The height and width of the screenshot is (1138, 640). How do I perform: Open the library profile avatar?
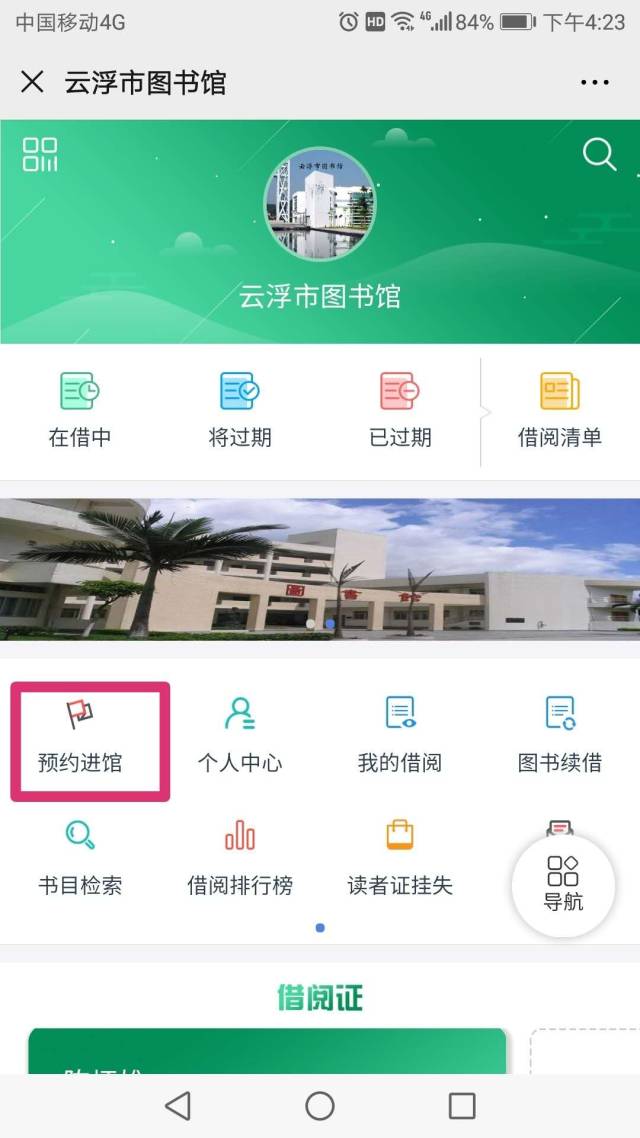(320, 204)
